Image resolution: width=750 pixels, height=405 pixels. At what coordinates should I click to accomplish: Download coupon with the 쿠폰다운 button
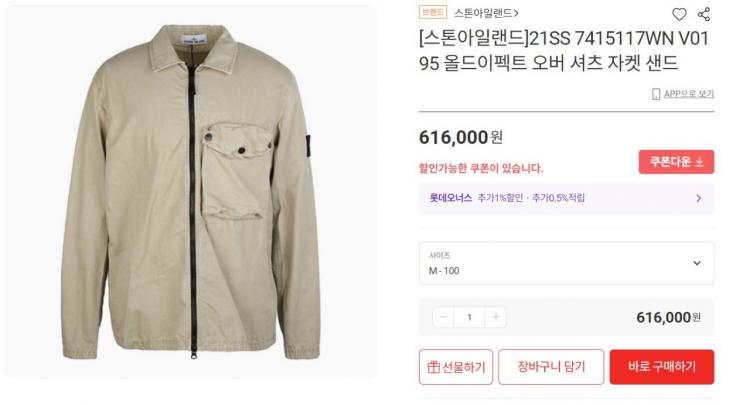click(x=676, y=162)
